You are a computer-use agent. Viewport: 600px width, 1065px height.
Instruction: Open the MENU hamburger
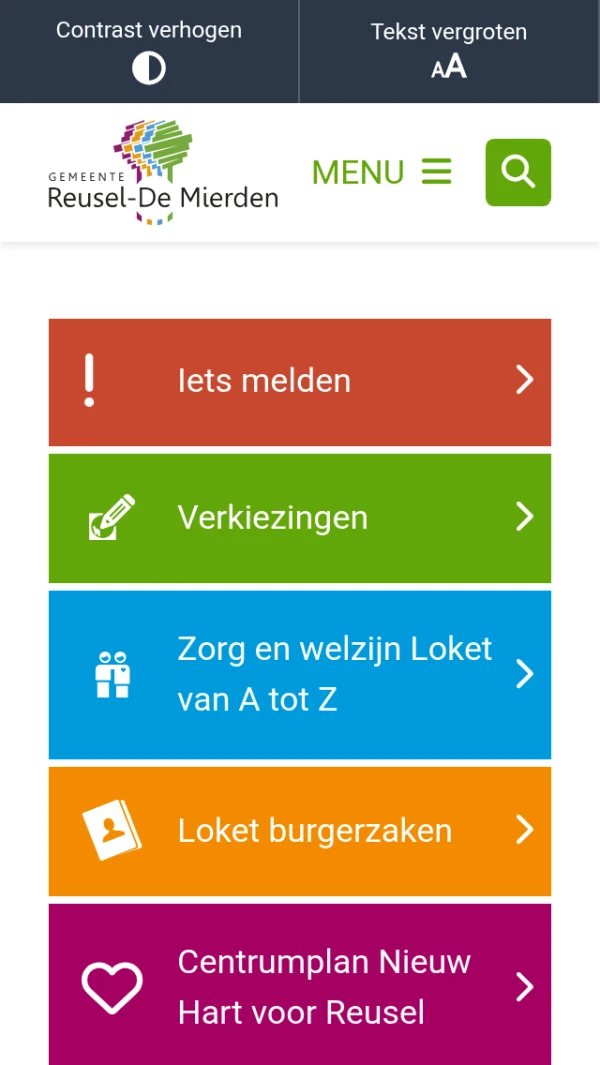[x=382, y=172]
